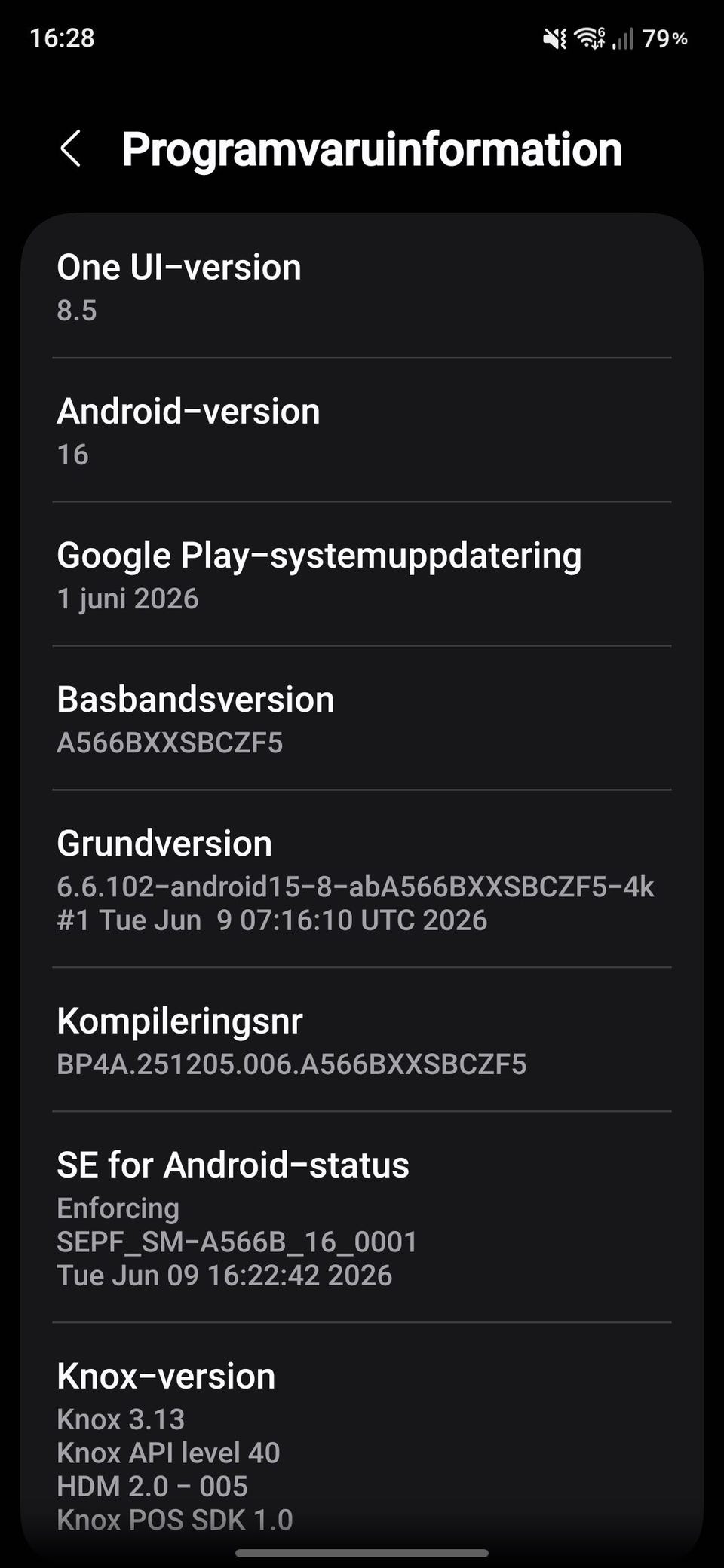Tap the One UI-version row
Image resolution: width=724 pixels, height=1568 pixels.
[x=362, y=286]
